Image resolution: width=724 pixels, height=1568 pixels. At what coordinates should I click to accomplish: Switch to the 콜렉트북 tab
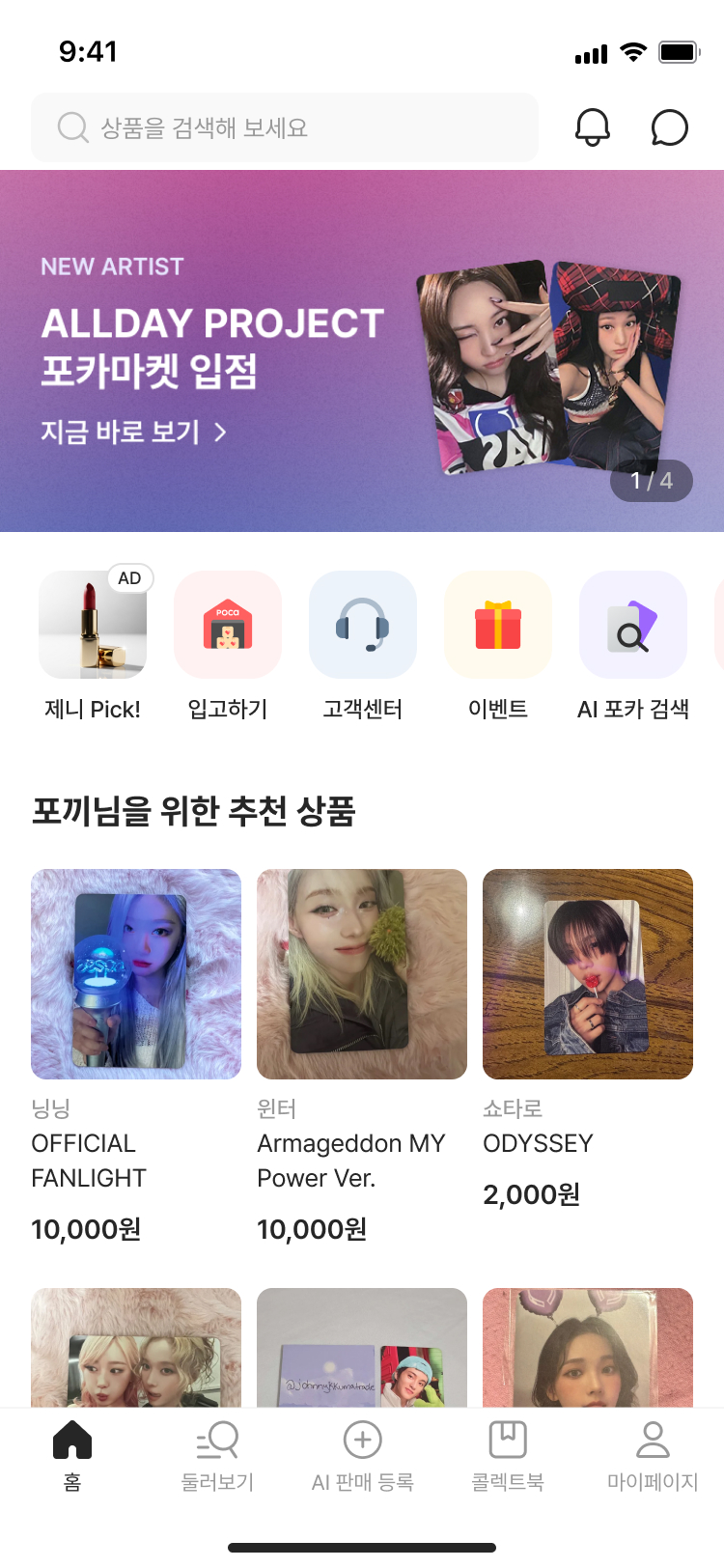click(508, 1456)
